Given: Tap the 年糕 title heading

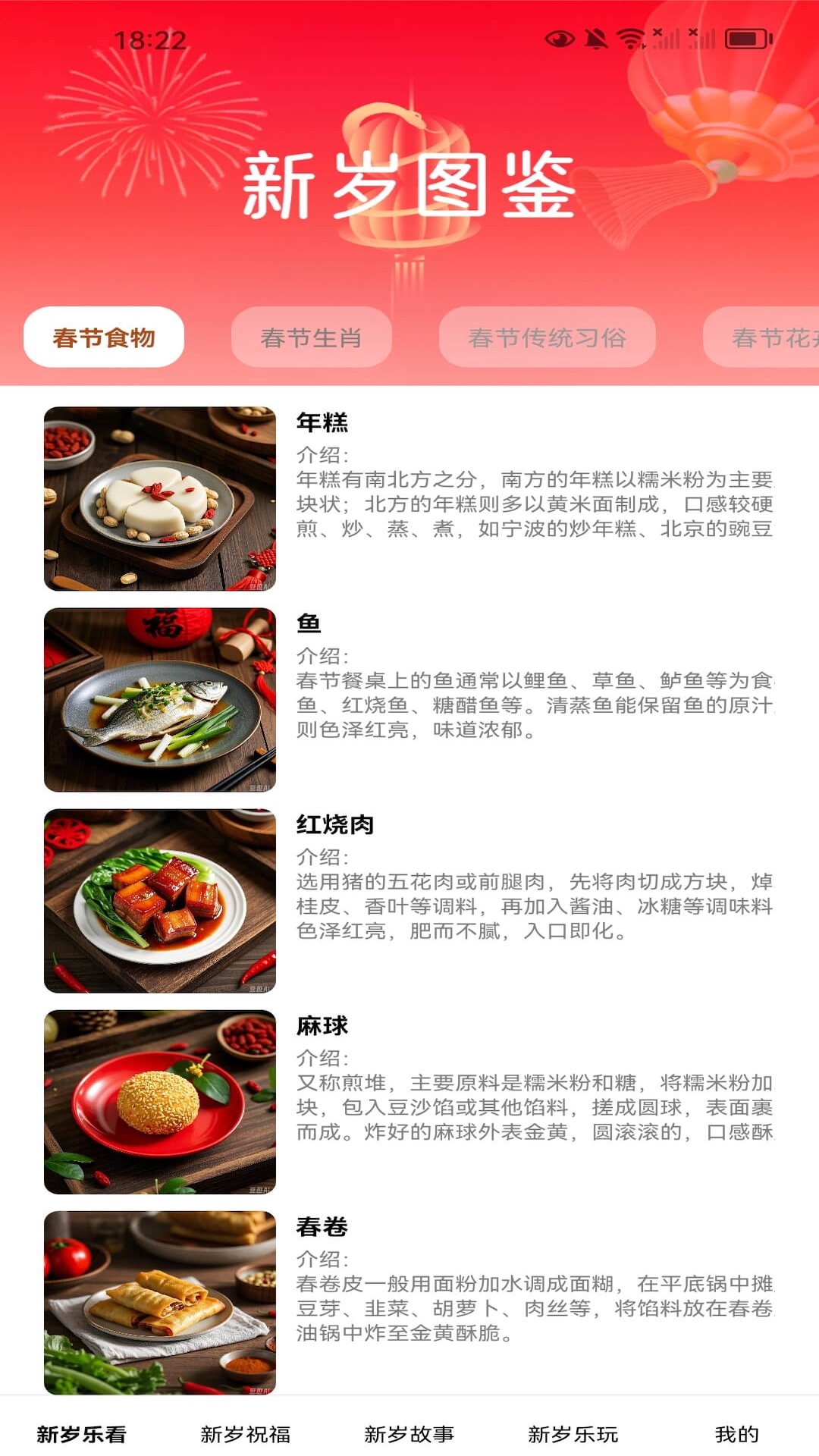Looking at the screenshot, I should [322, 425].
